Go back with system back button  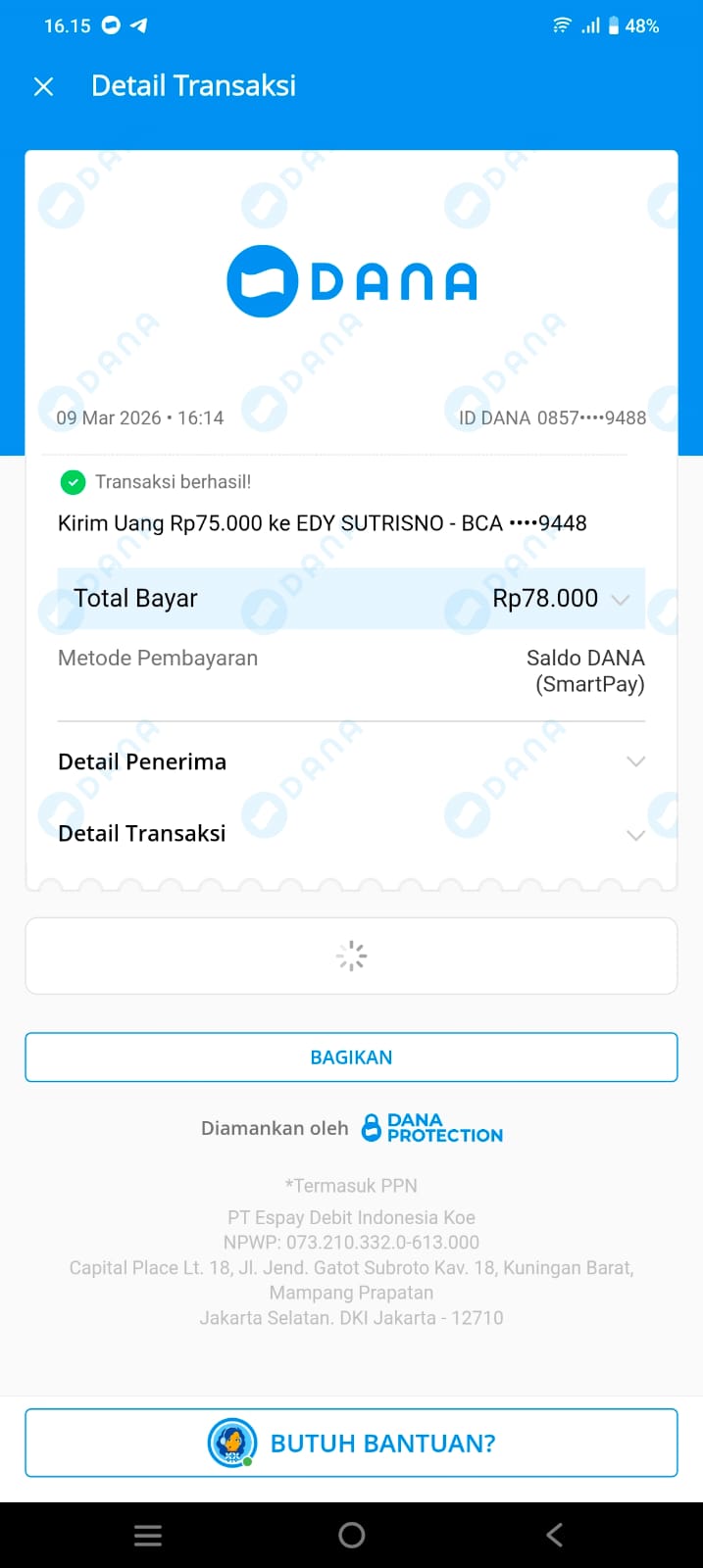554,1535
